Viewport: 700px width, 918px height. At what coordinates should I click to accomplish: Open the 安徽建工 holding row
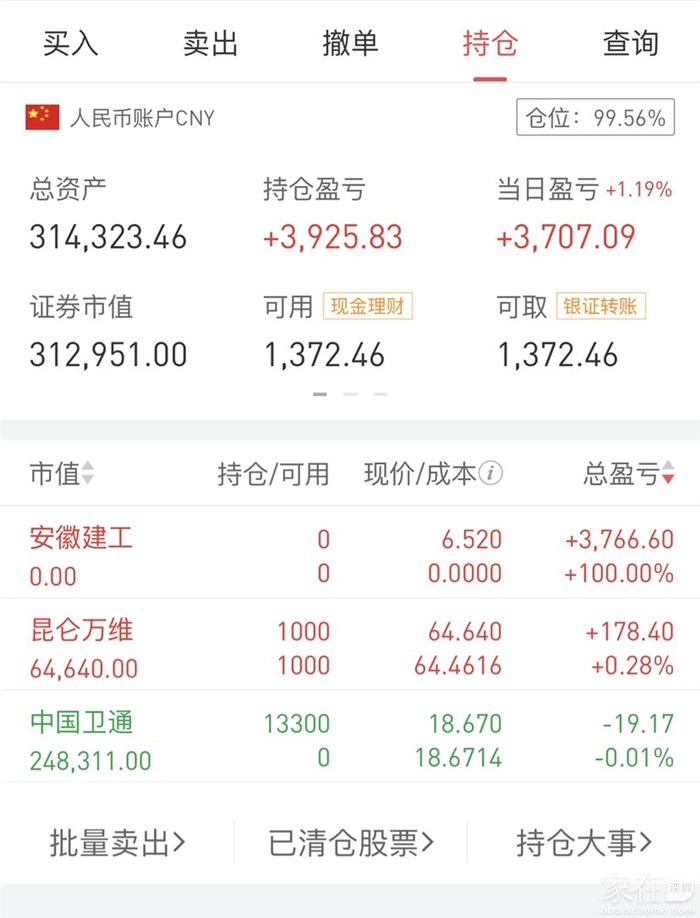tap(350, 555)
